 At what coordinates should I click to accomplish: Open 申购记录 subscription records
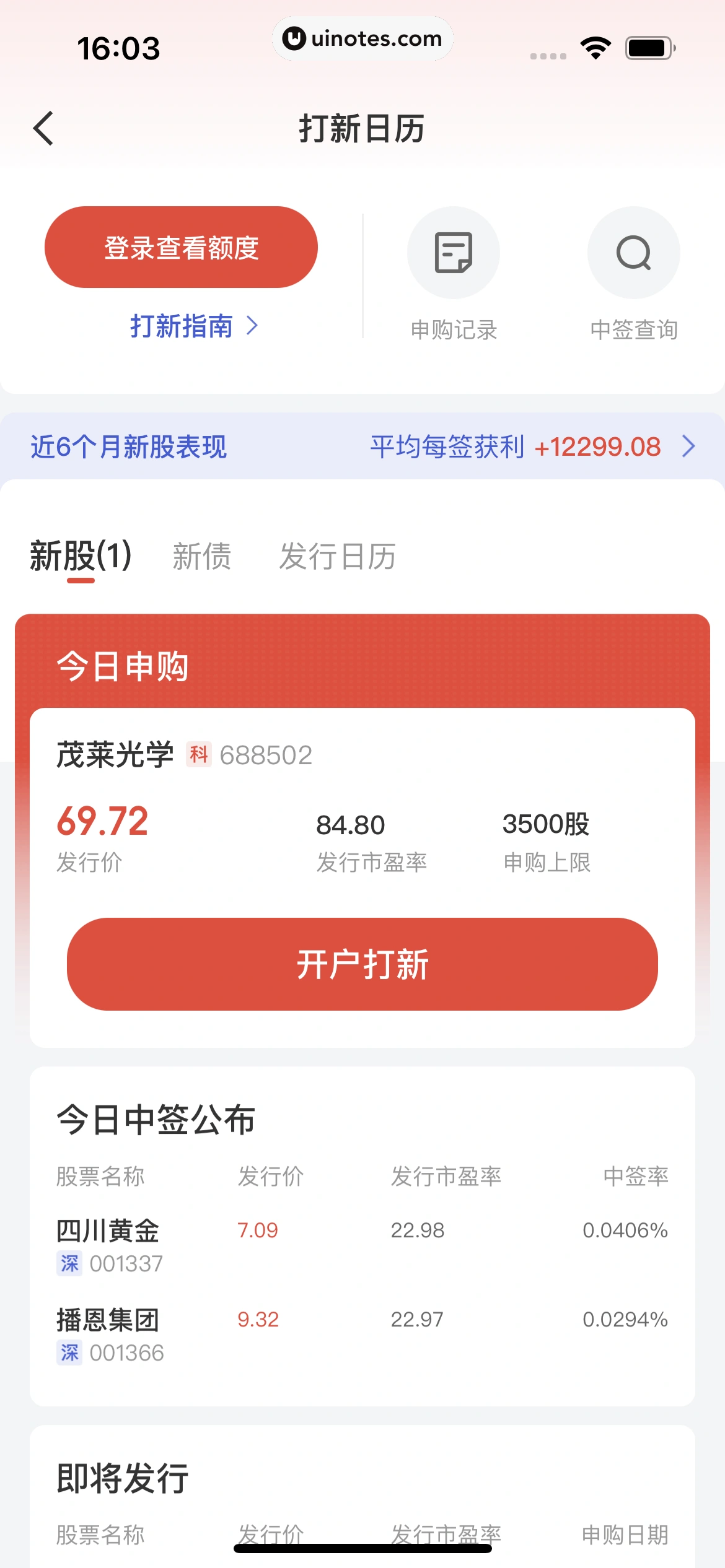point(454,273)
